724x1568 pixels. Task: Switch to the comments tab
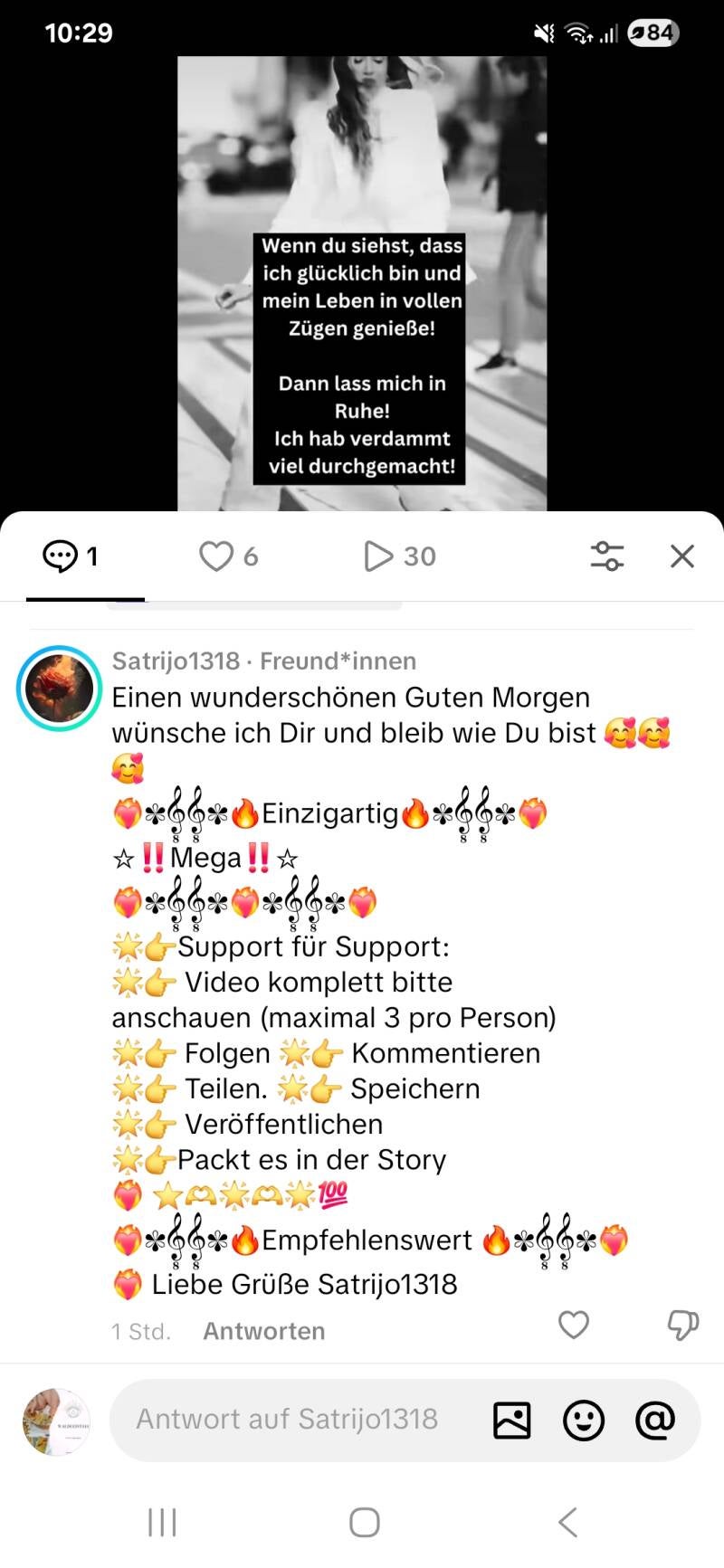click(x=71, y=556)
